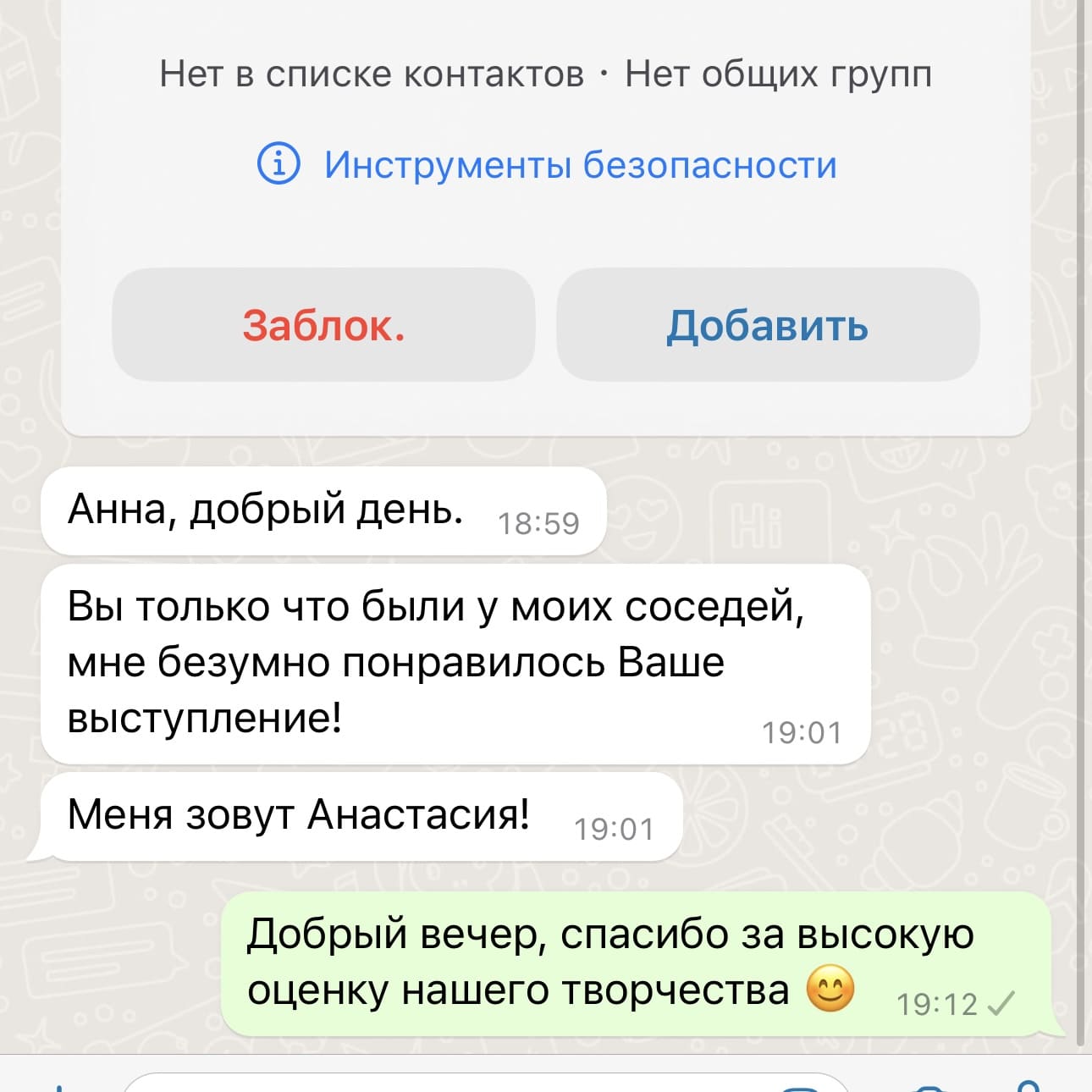Screen dimensions: 1092x1092
Task: Block this unknown contact via Заблок.
Action: pyautogui.click(x=323, y=325)
